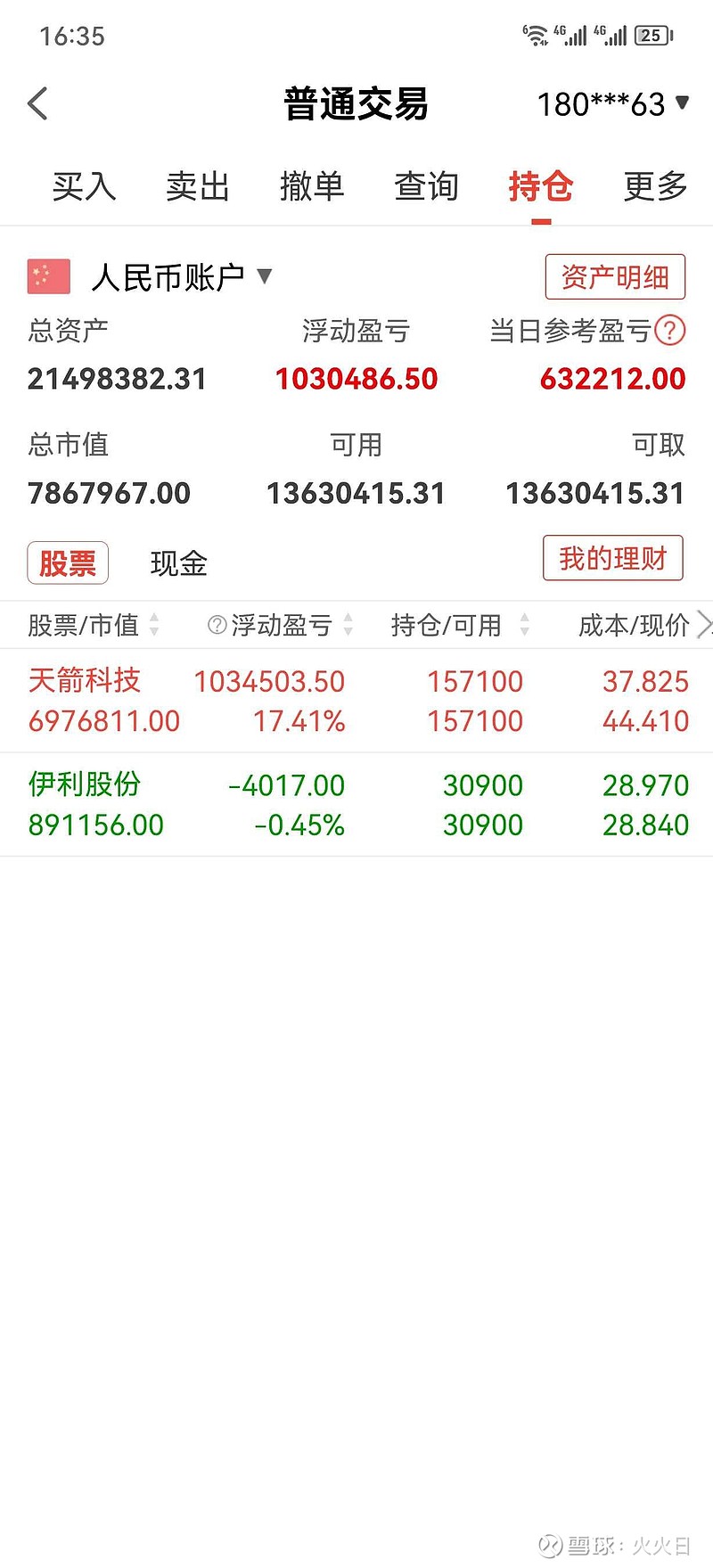Sort holdings by 浮动盈亏
Screen dimensions: 713x1568
(x=282, y=625)
